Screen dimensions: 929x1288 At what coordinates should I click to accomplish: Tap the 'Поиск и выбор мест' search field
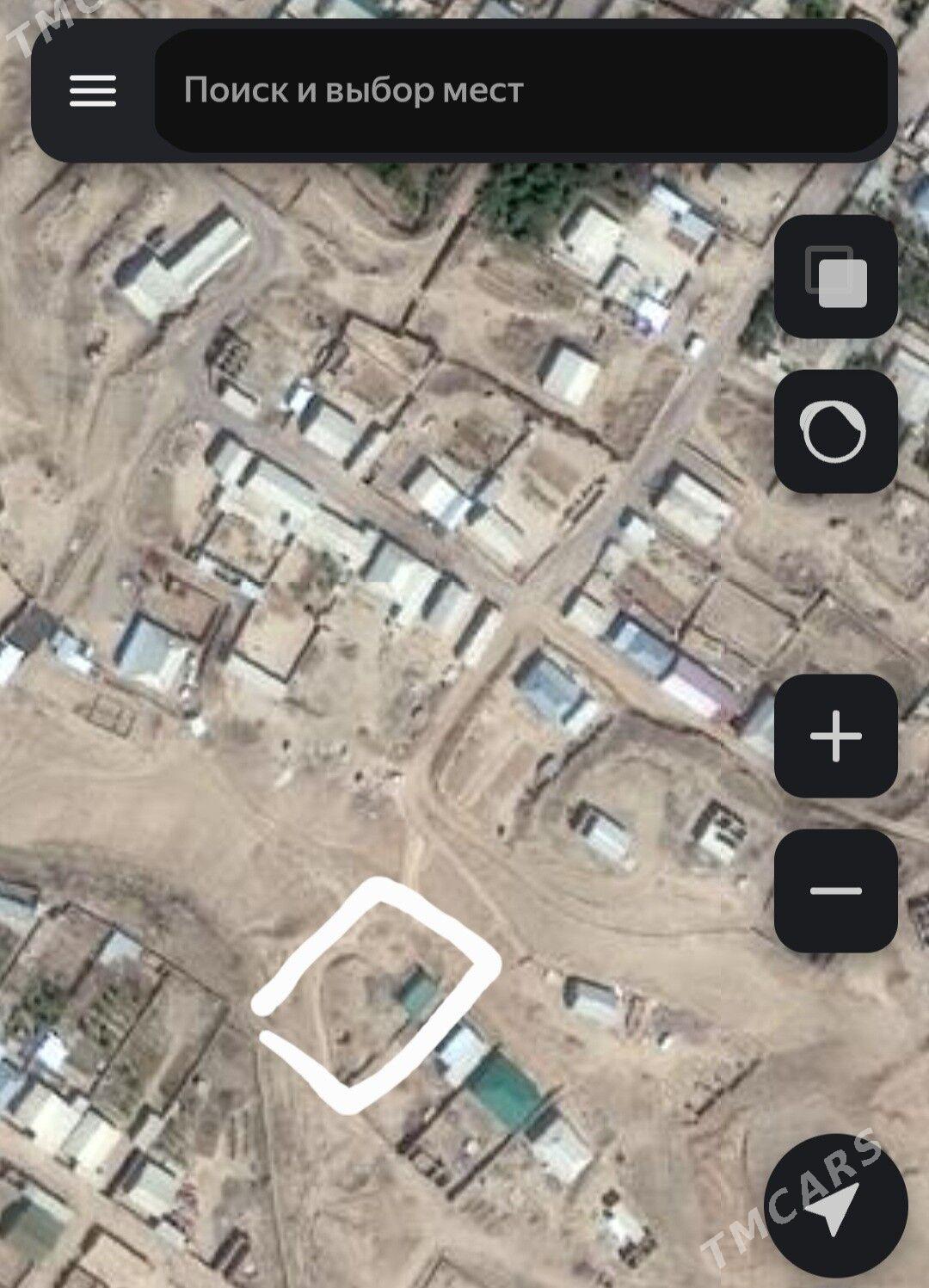click(520, 90)
